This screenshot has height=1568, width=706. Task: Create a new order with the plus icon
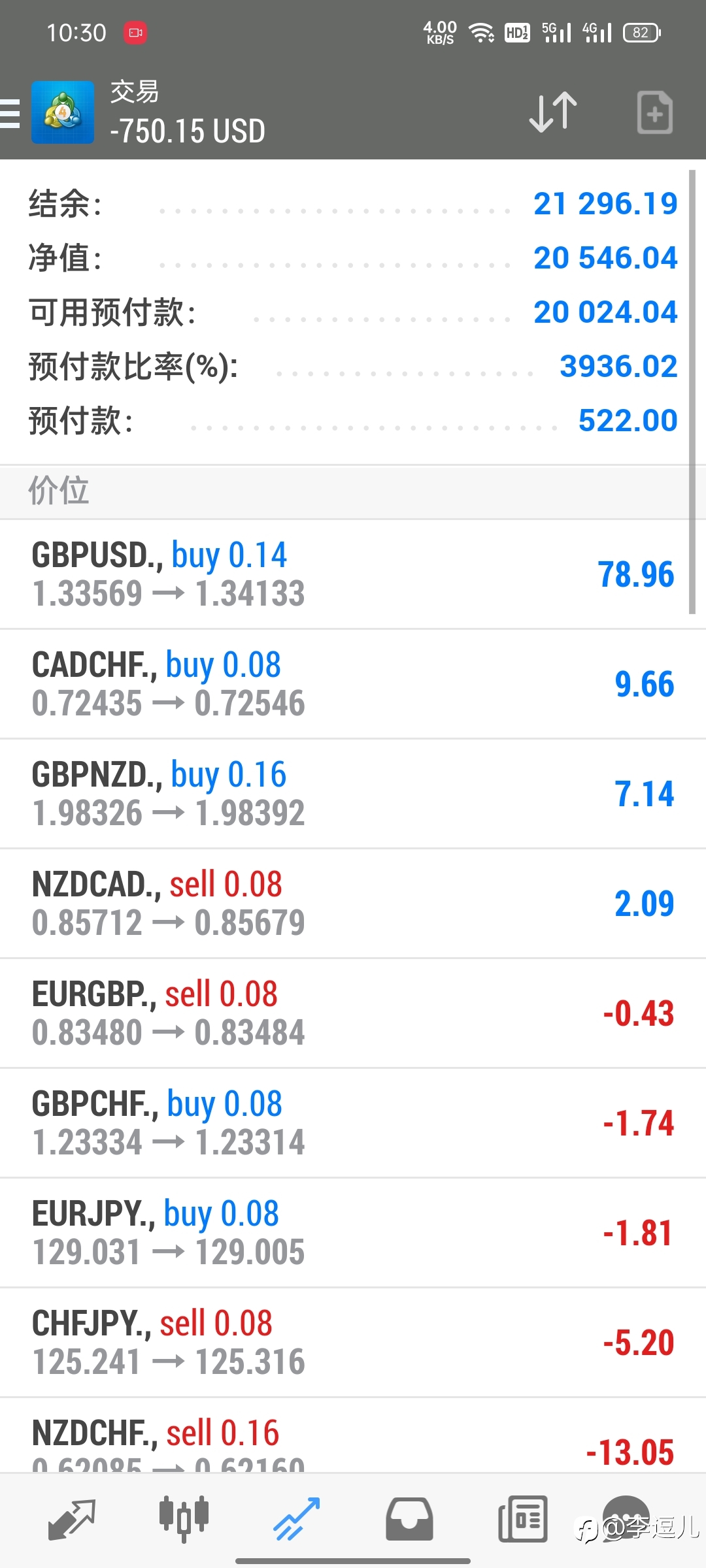coord(654,113)
